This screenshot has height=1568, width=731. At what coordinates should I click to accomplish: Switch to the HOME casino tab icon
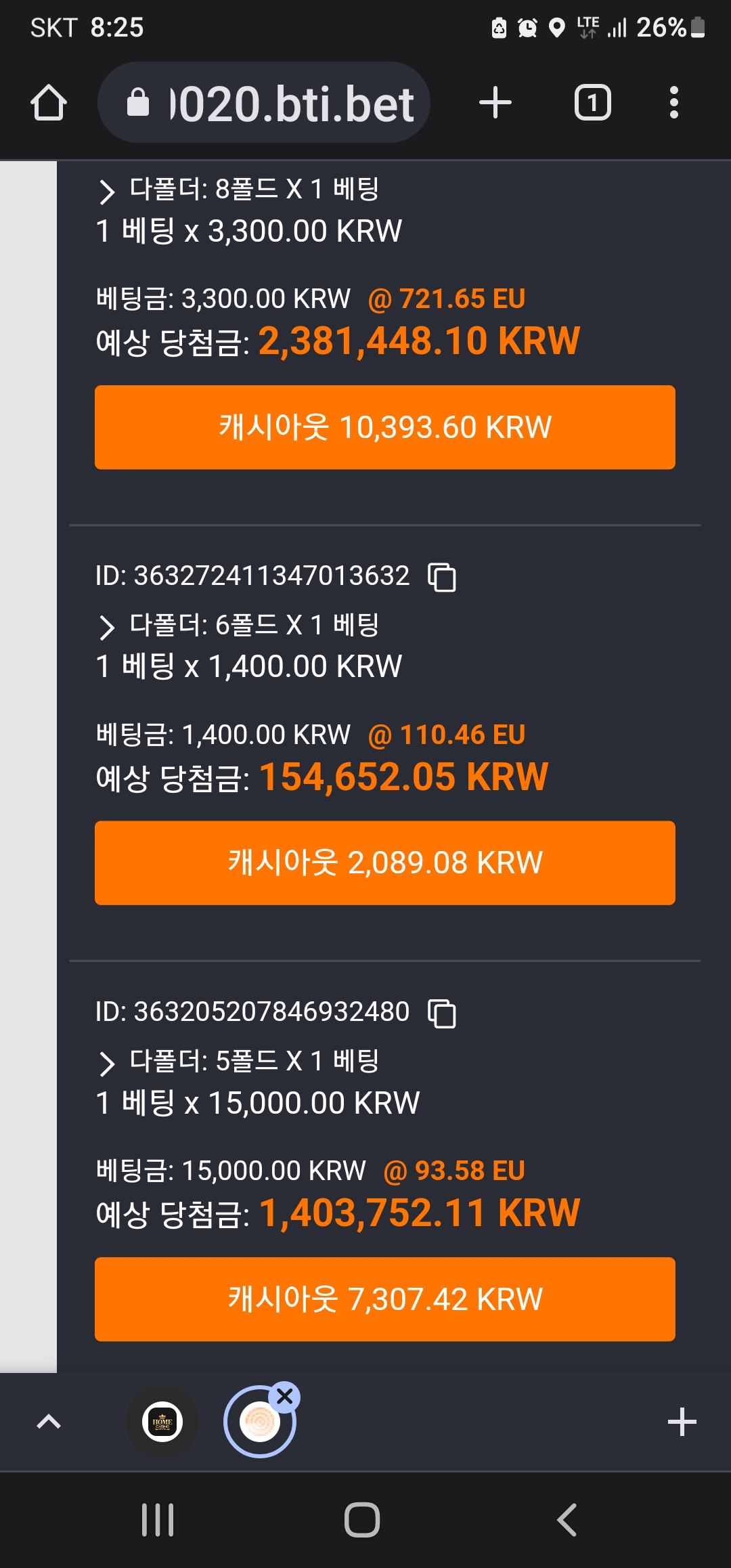tap(162, 1422)
